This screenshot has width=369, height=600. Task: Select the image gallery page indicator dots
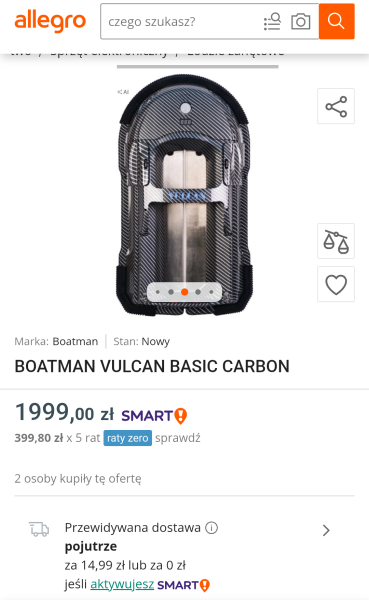[184, 292]
